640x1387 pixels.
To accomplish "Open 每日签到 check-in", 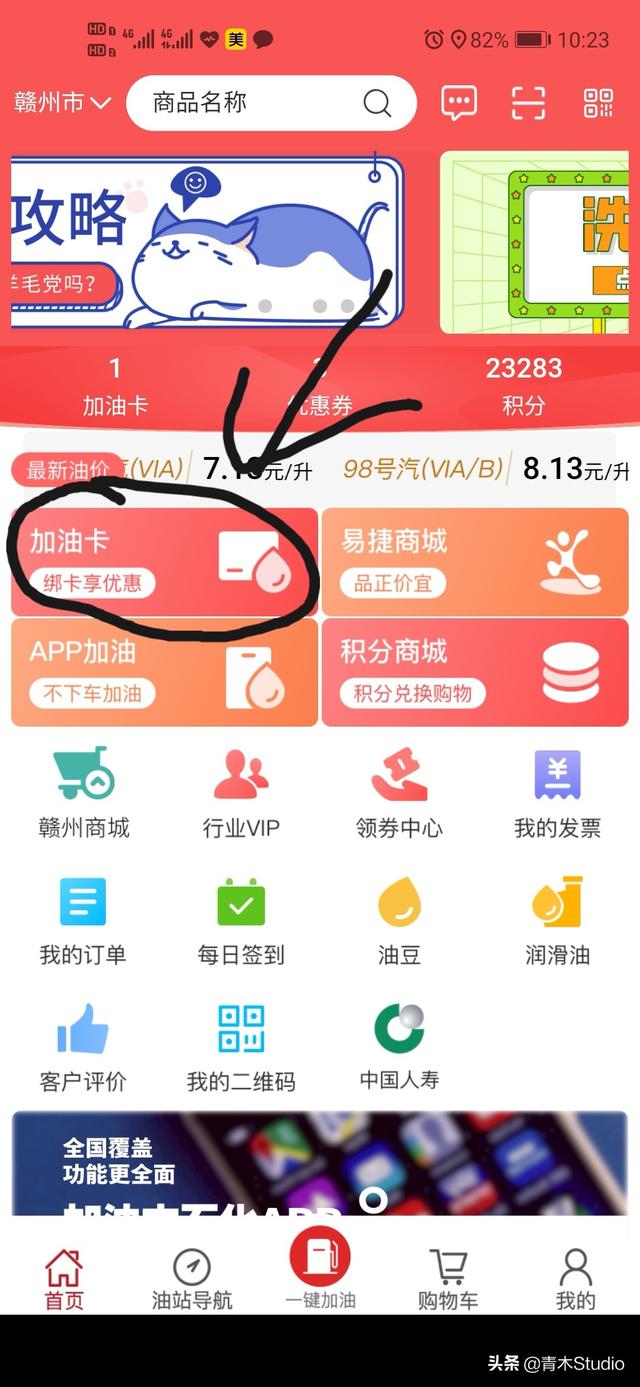I will coord(241,920).
